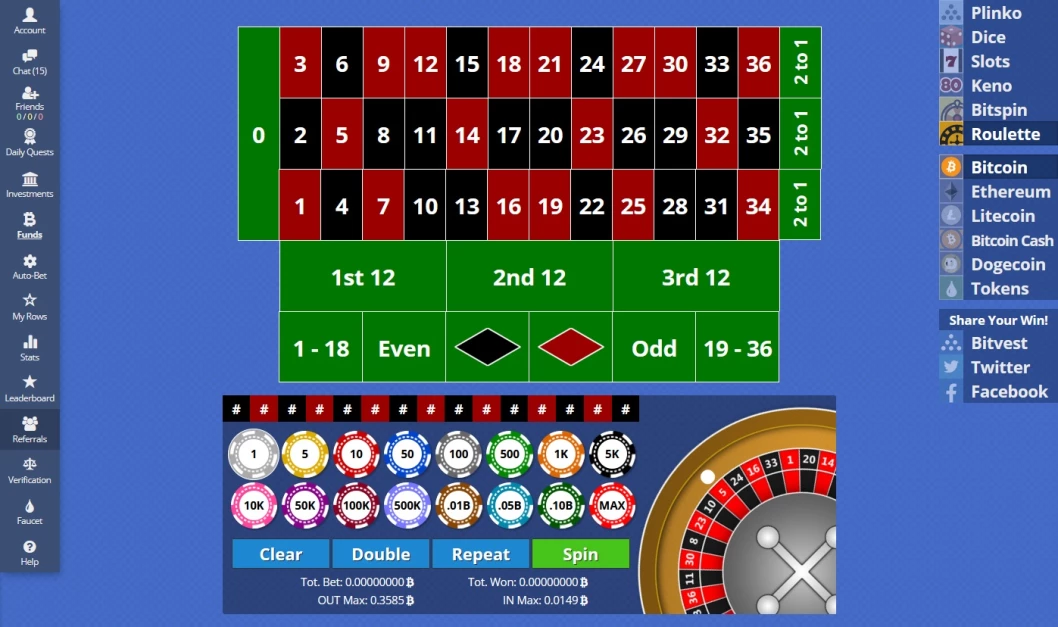Screen dimensions: 1058x627
Task: Select the 100 chip
Action: (458, 454)
